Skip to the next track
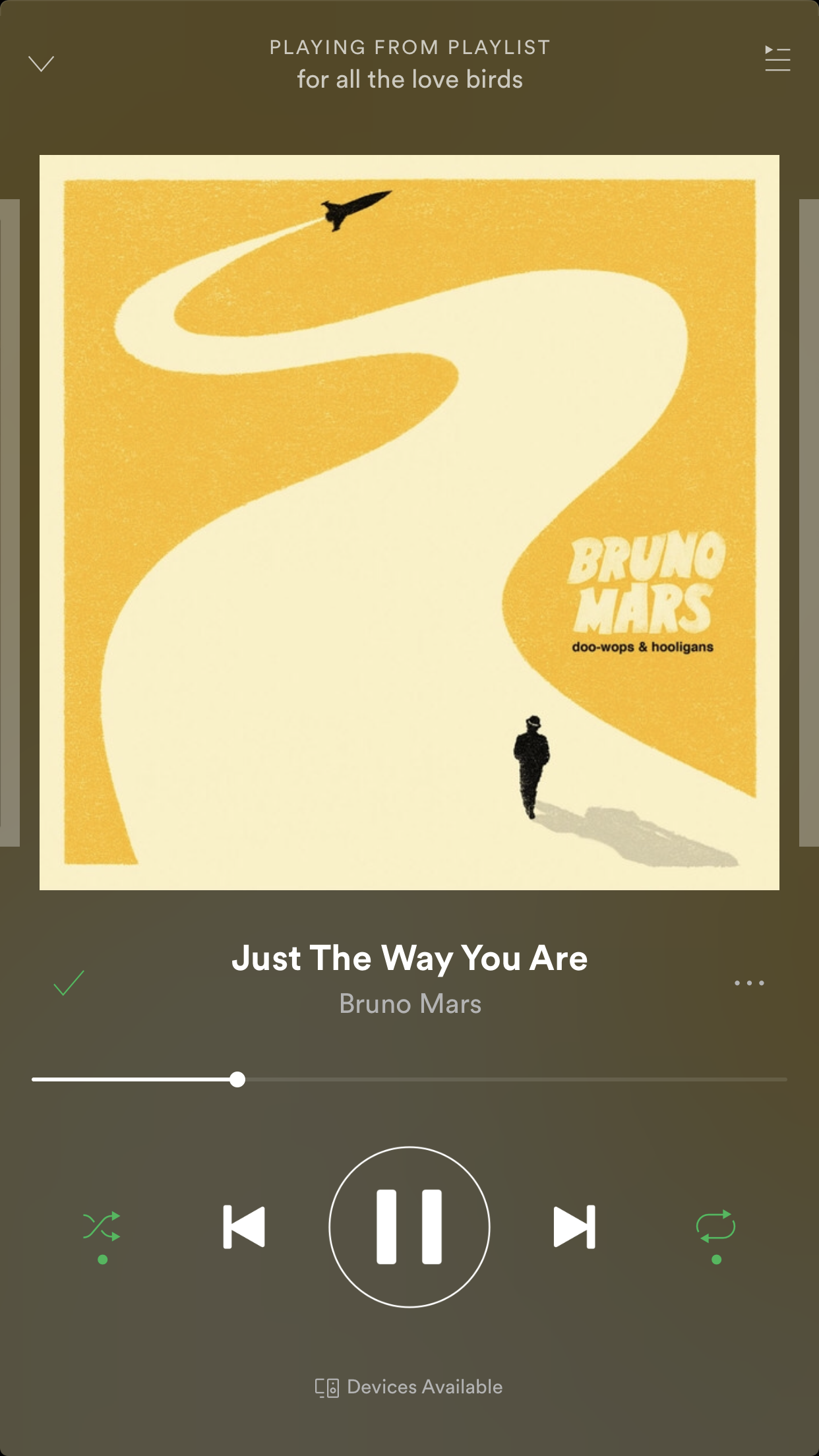 [573, 1227]
